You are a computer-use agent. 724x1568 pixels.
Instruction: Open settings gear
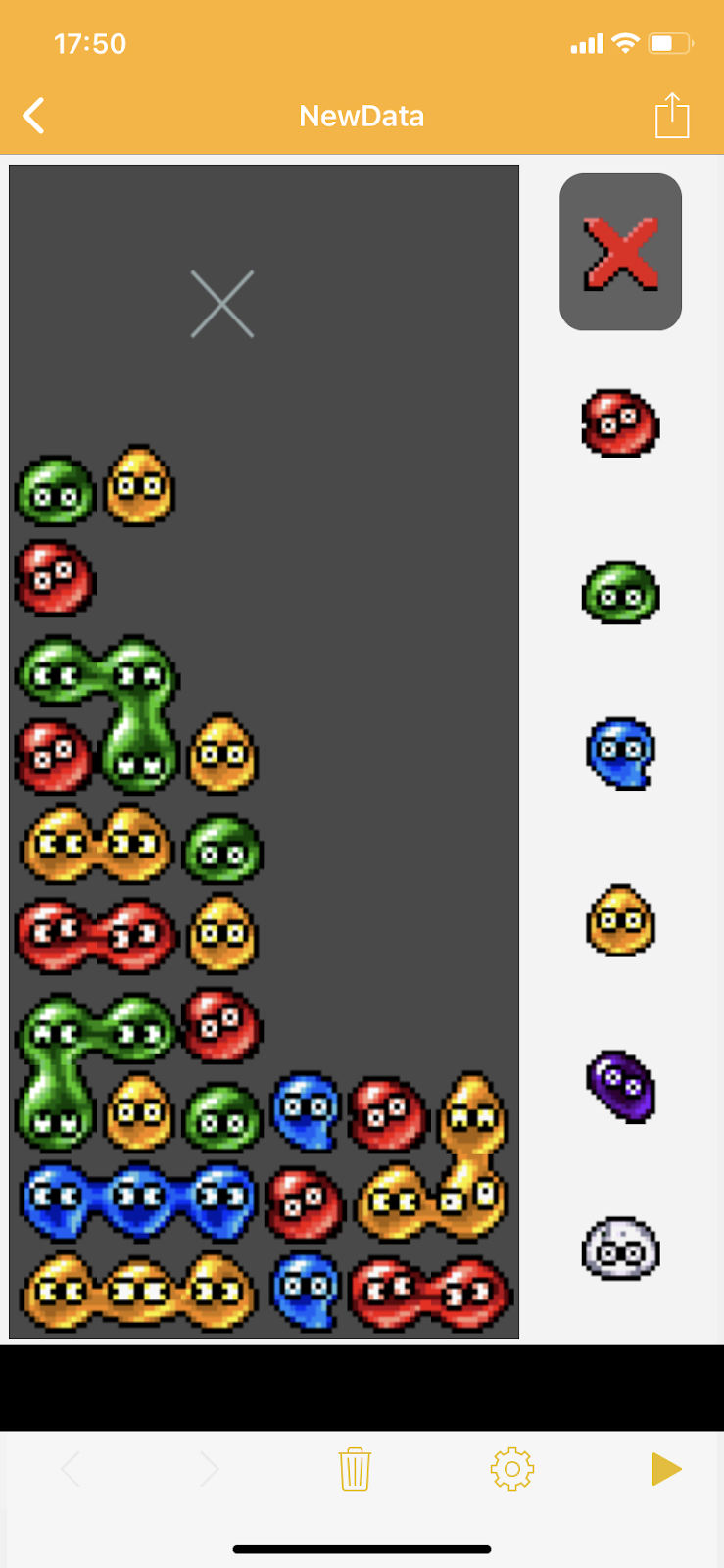click(511, 1469)
